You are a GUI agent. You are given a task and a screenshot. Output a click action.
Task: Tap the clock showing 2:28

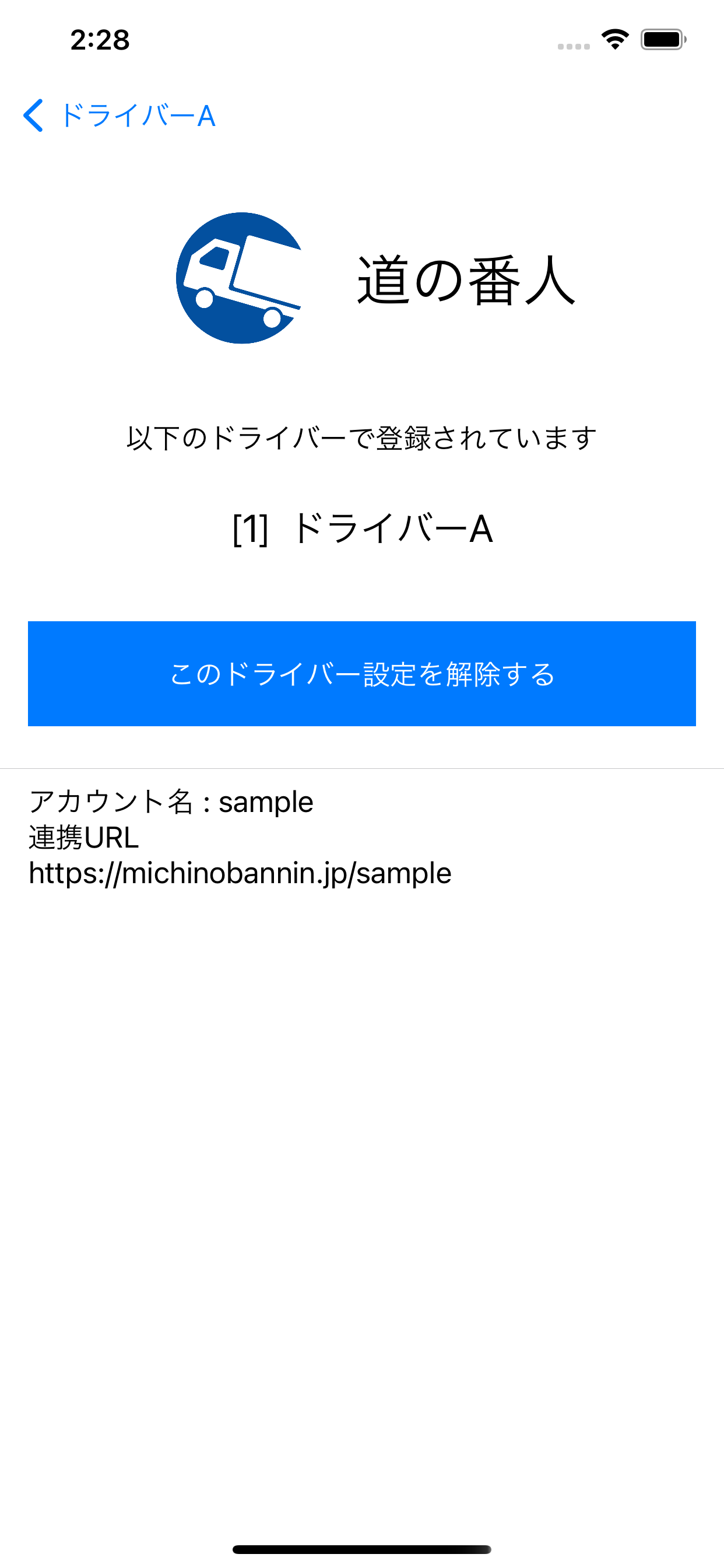(x=99, y=39)
